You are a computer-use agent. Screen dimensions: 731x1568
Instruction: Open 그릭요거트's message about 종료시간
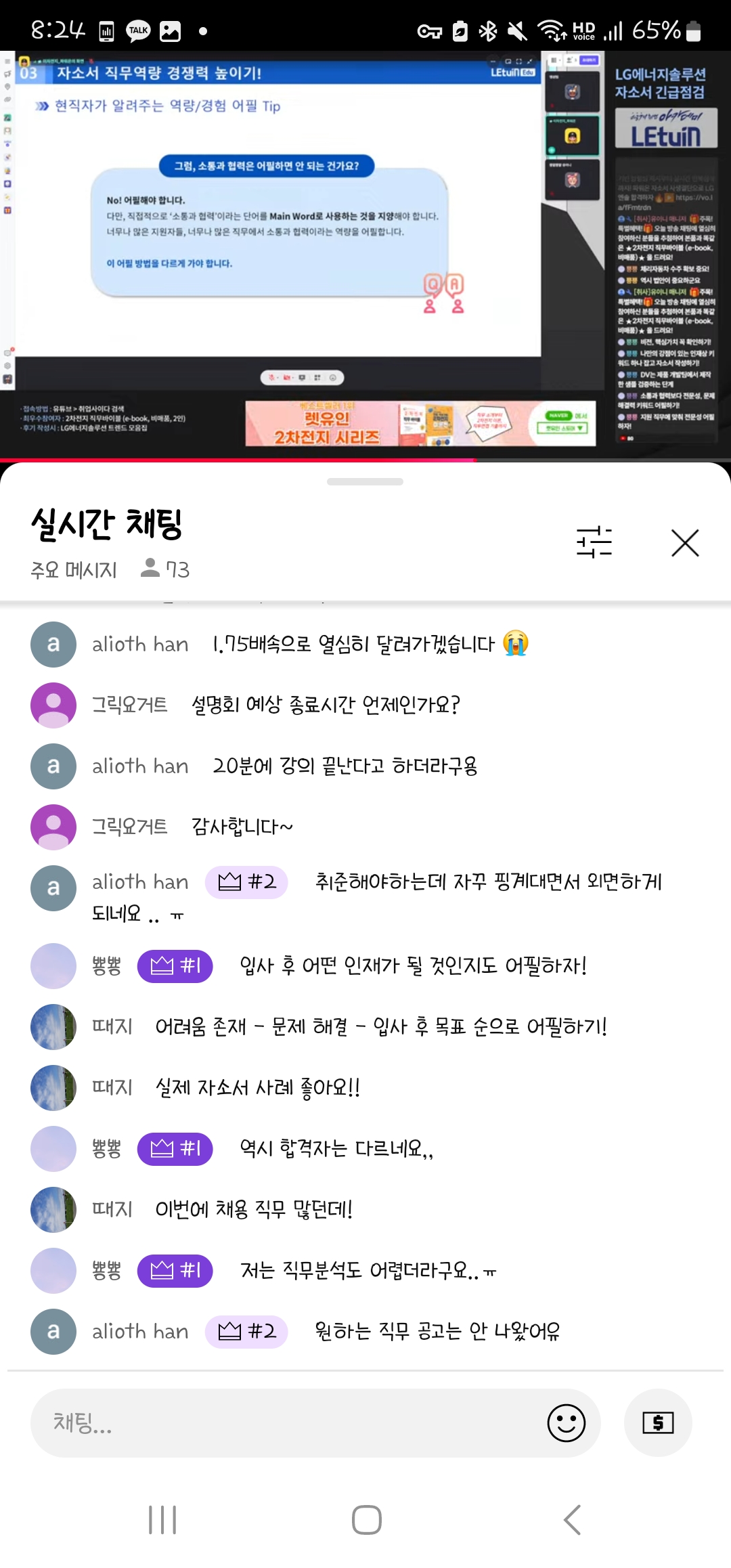click(x=325, y=705)
